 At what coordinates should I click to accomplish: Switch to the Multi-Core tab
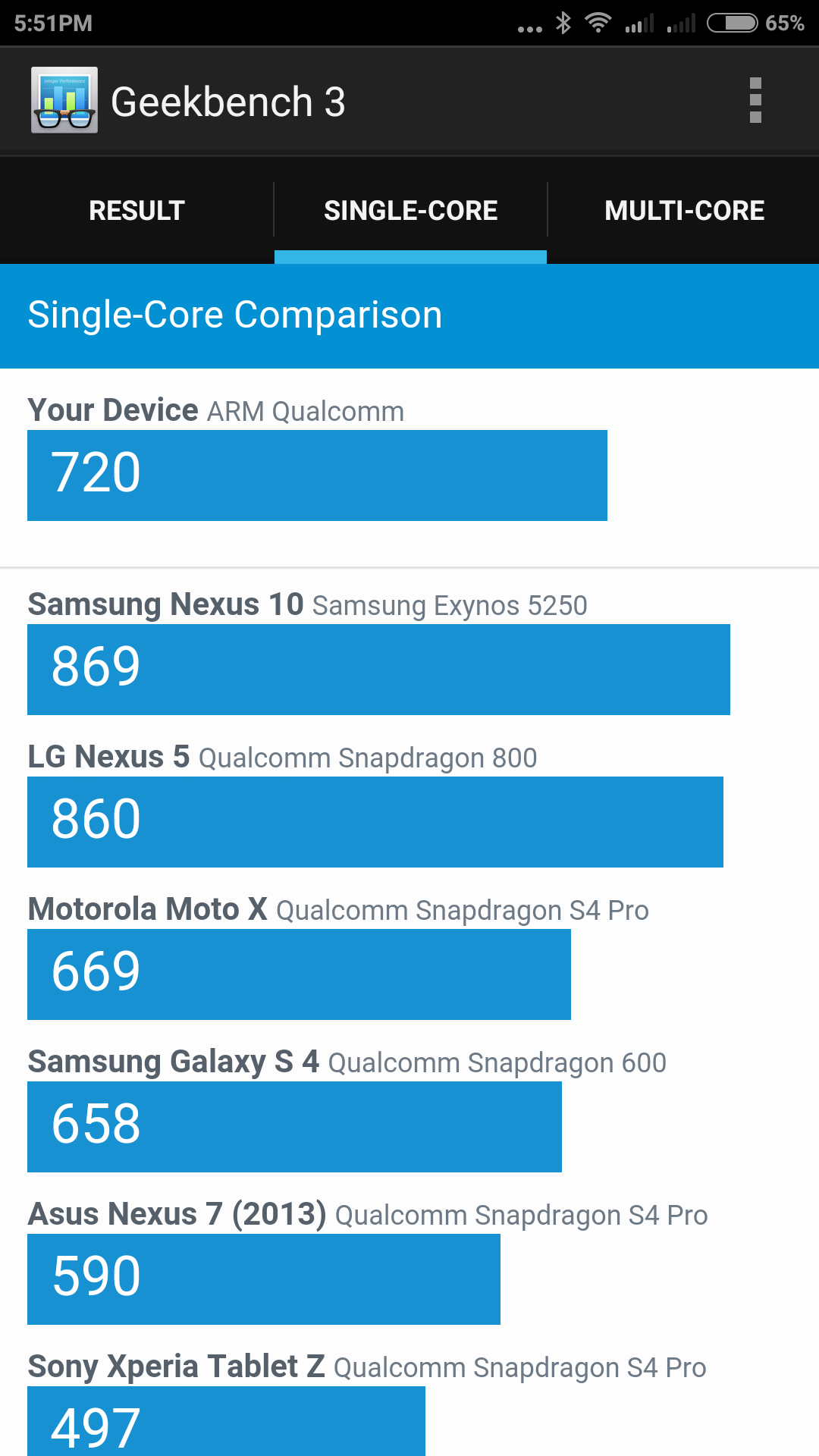(684, 211)
